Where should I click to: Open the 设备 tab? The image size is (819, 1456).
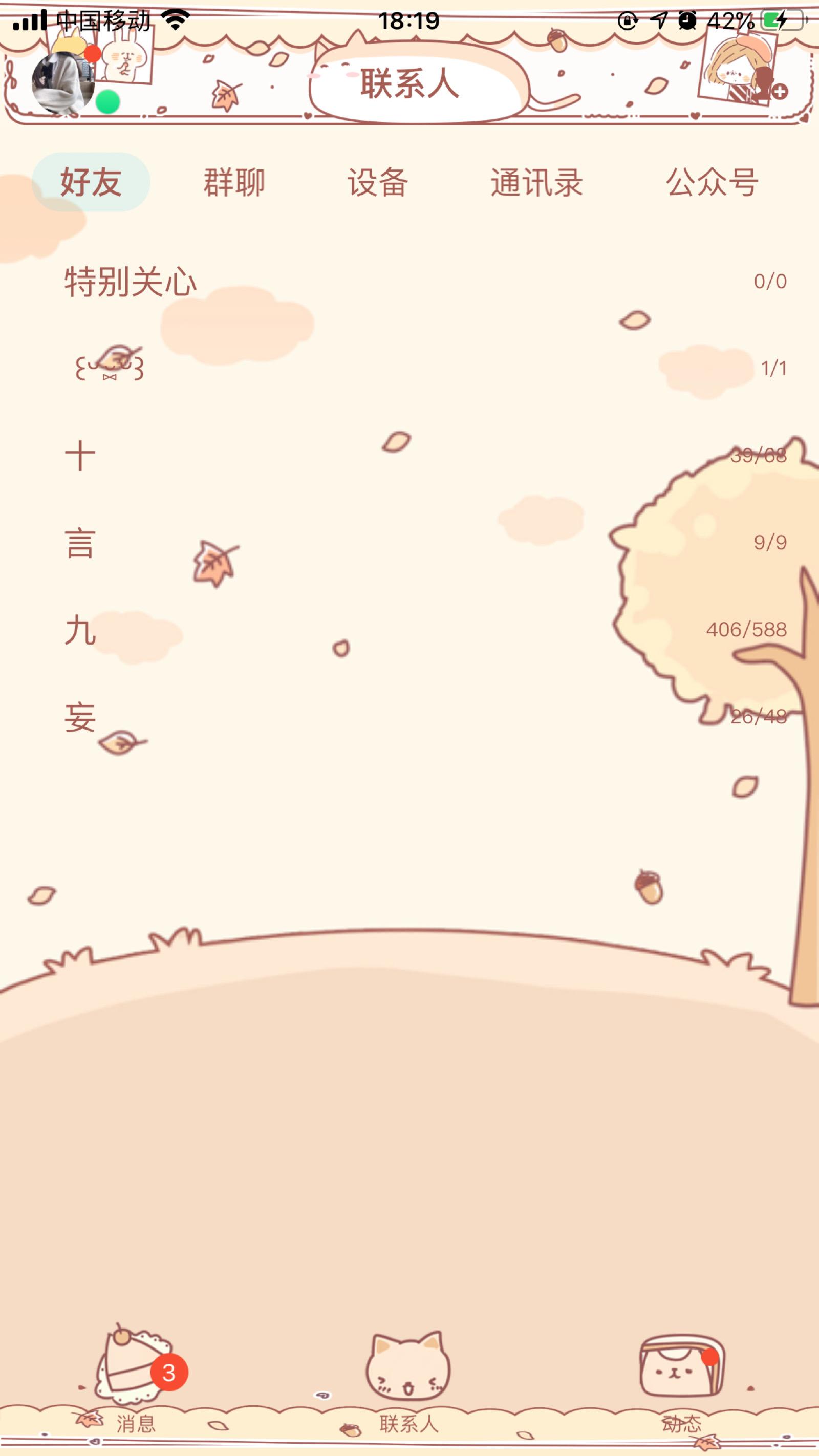[x=378, y=183]
